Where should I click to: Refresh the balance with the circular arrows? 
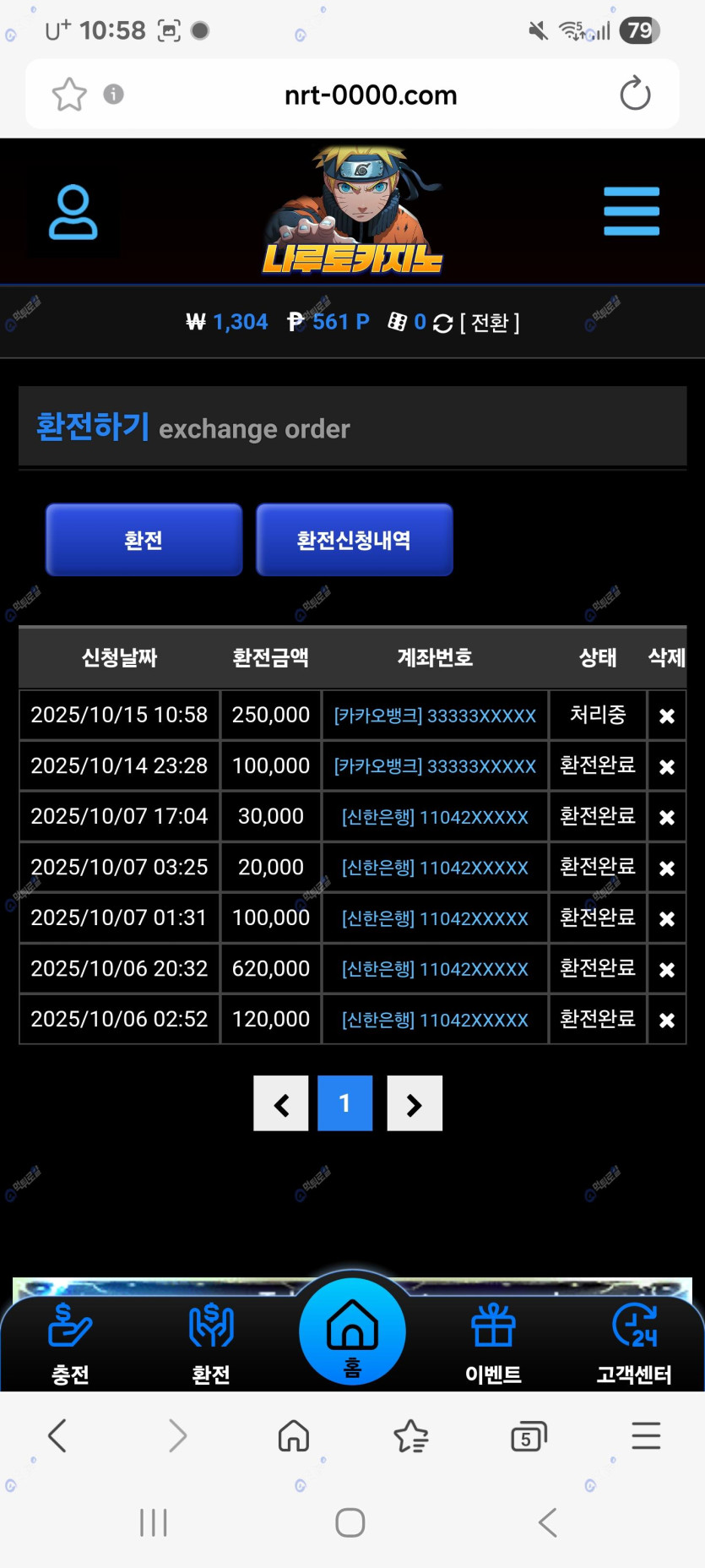point(442,324)
